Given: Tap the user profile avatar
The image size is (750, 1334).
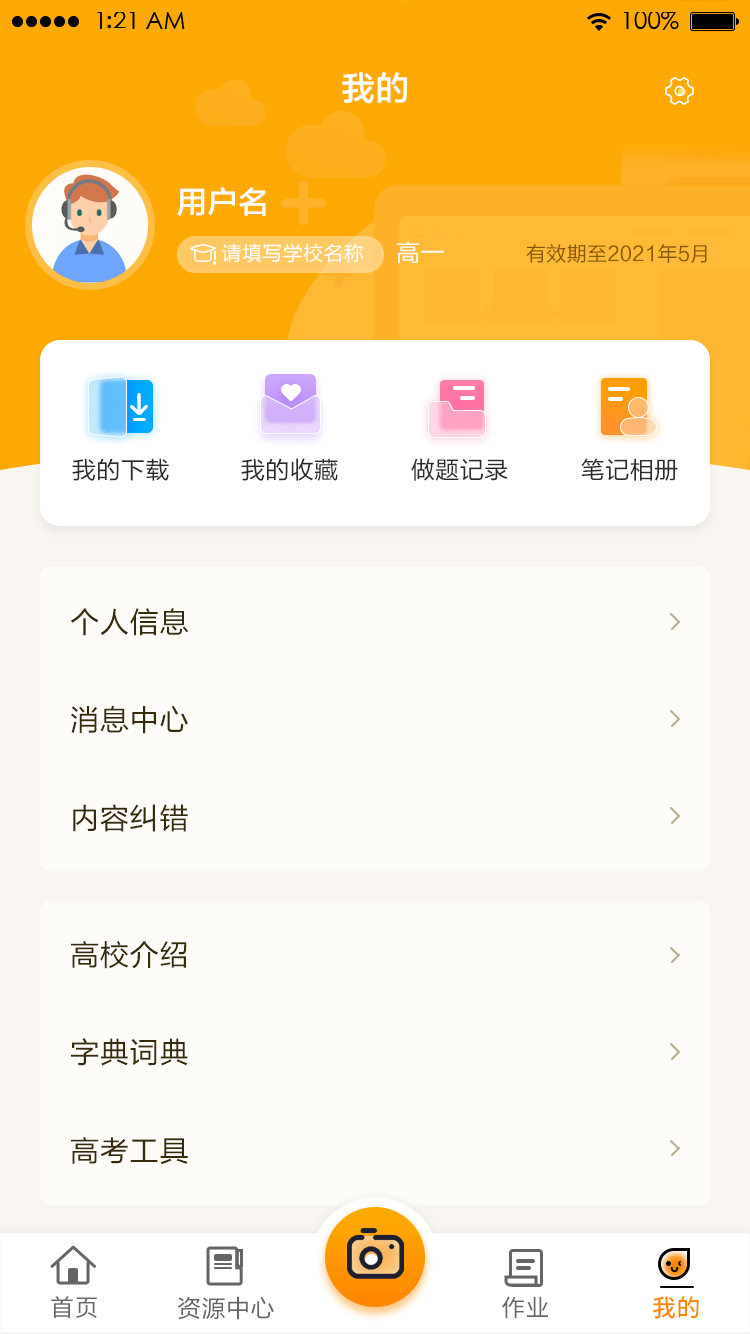Looking at the screenshot, I should (90, 225).
